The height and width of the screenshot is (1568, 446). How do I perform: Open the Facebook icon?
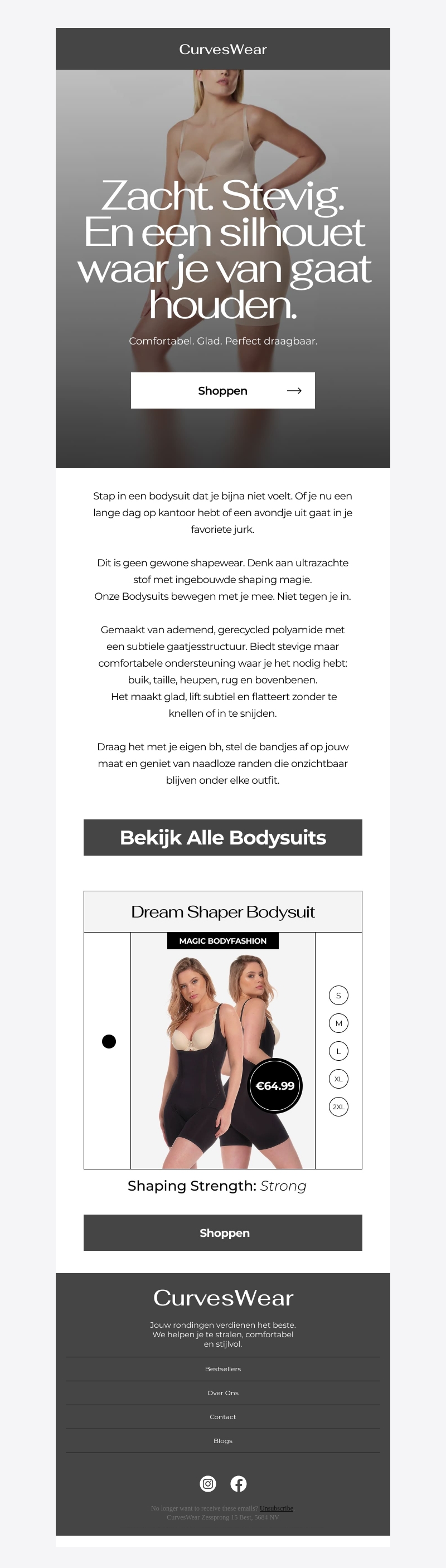[239, 1483]
